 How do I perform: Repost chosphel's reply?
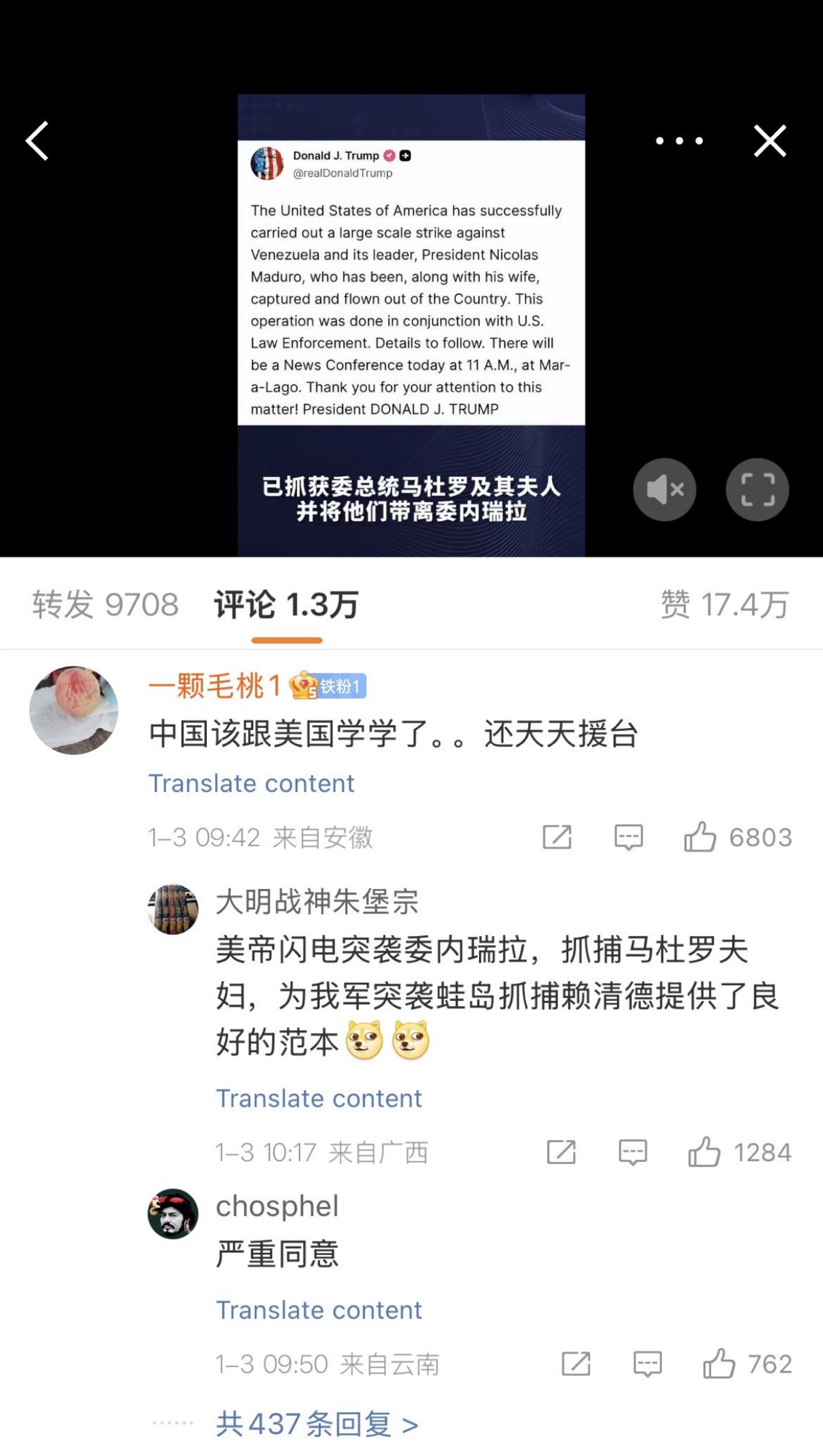coord(576,1364)
